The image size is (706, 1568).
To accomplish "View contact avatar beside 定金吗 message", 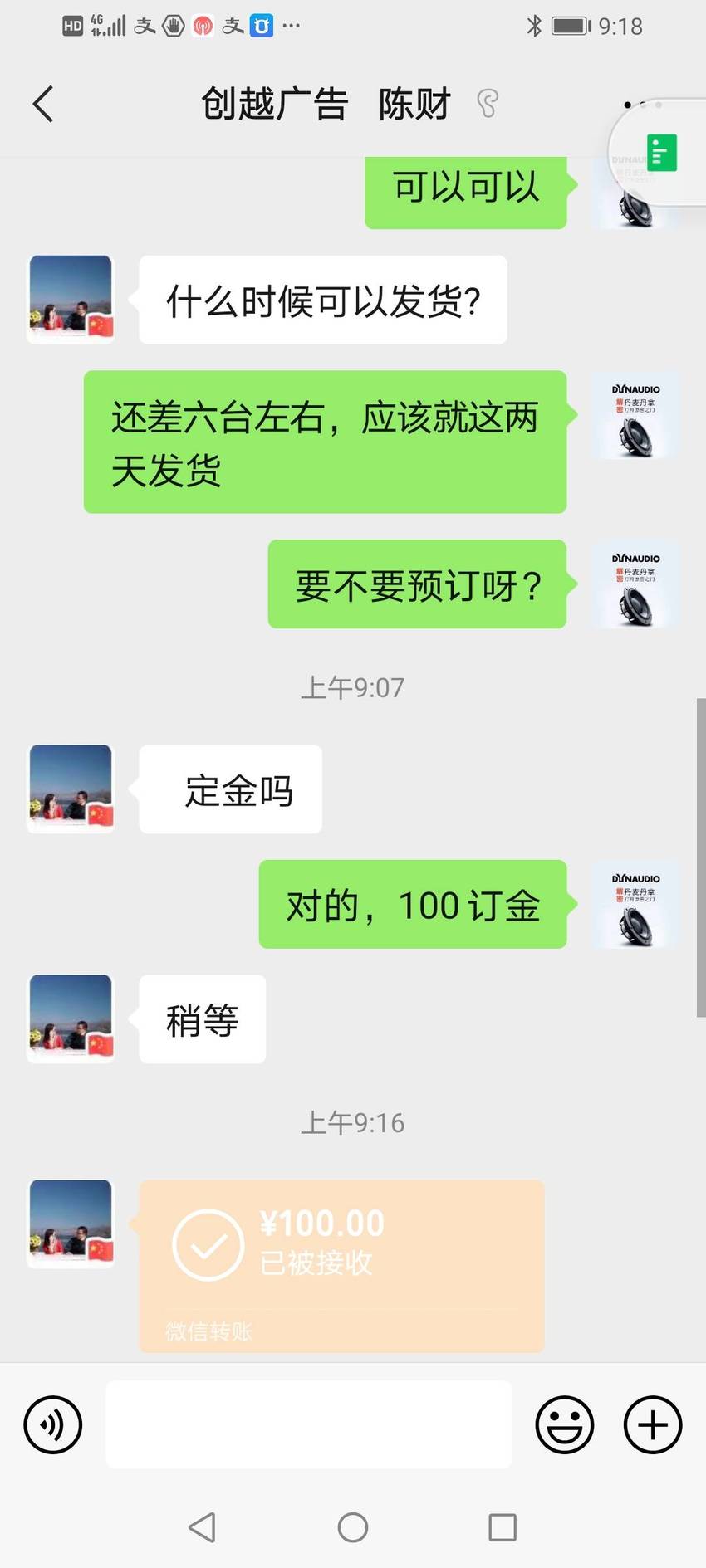I will [x=71, y=788].
